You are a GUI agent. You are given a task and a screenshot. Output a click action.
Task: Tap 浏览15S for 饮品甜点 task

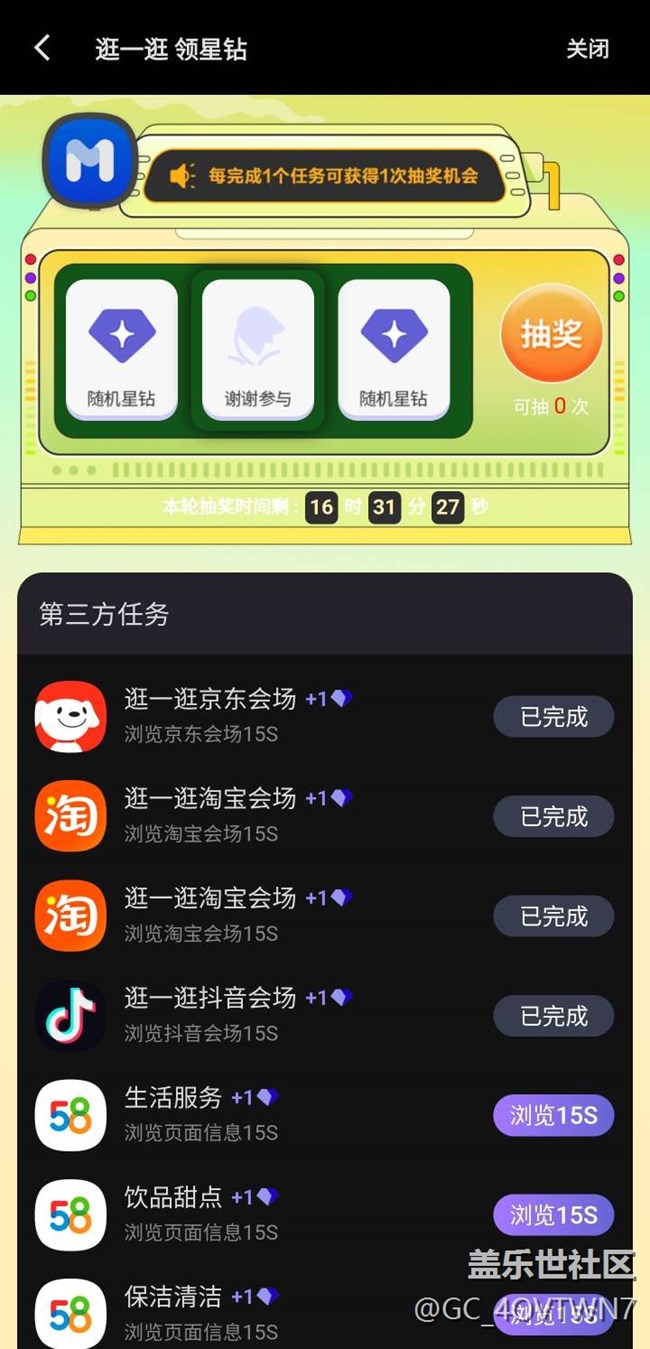(x=553, y=1215)
